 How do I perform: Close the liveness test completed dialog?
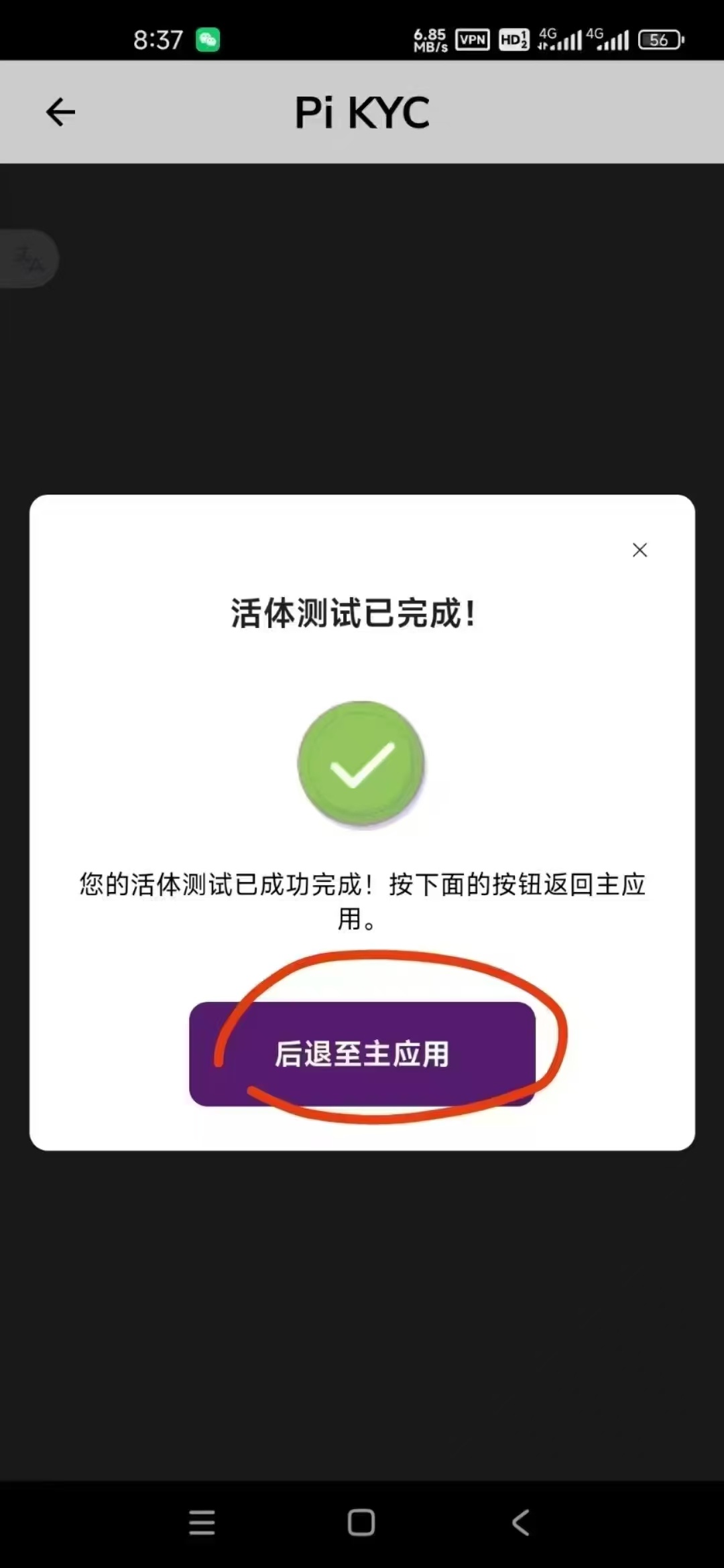tap(640, 550)
